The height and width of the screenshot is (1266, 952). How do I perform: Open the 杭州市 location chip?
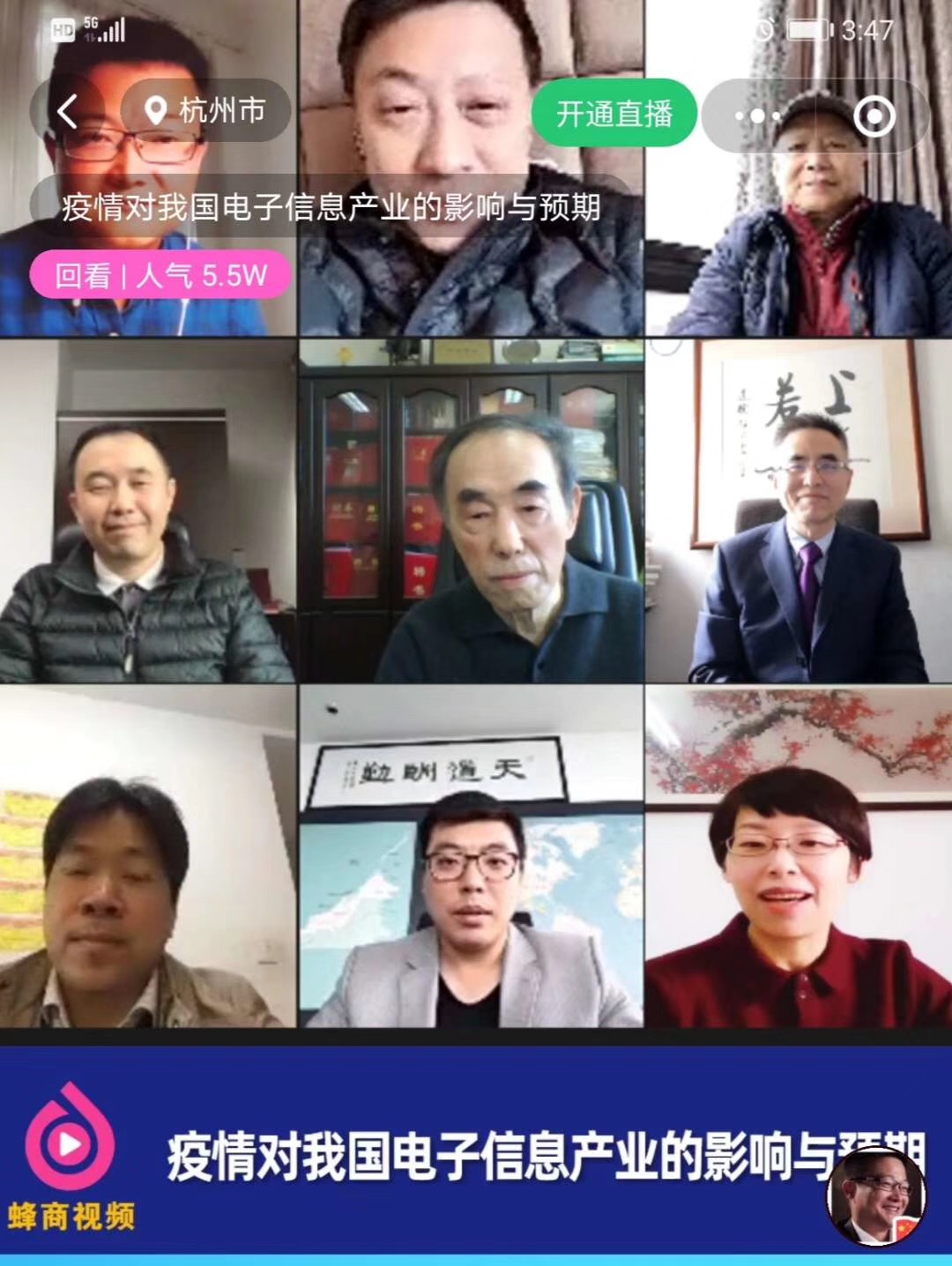tap(207, 111)
